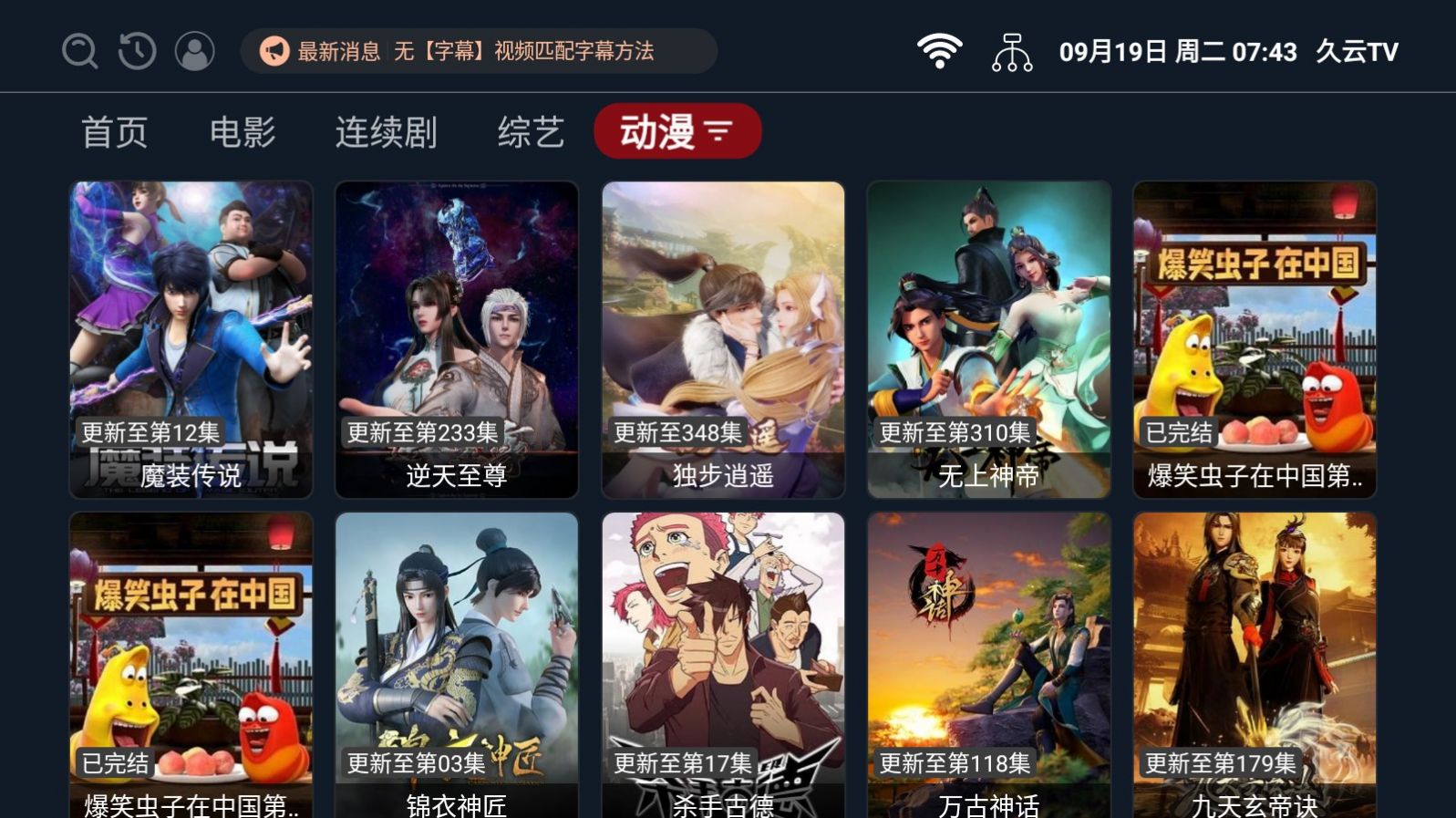Viewport: 1456px width, 818px height.
Task: Open the network connection icon
Action: (x=1012, y=52)
